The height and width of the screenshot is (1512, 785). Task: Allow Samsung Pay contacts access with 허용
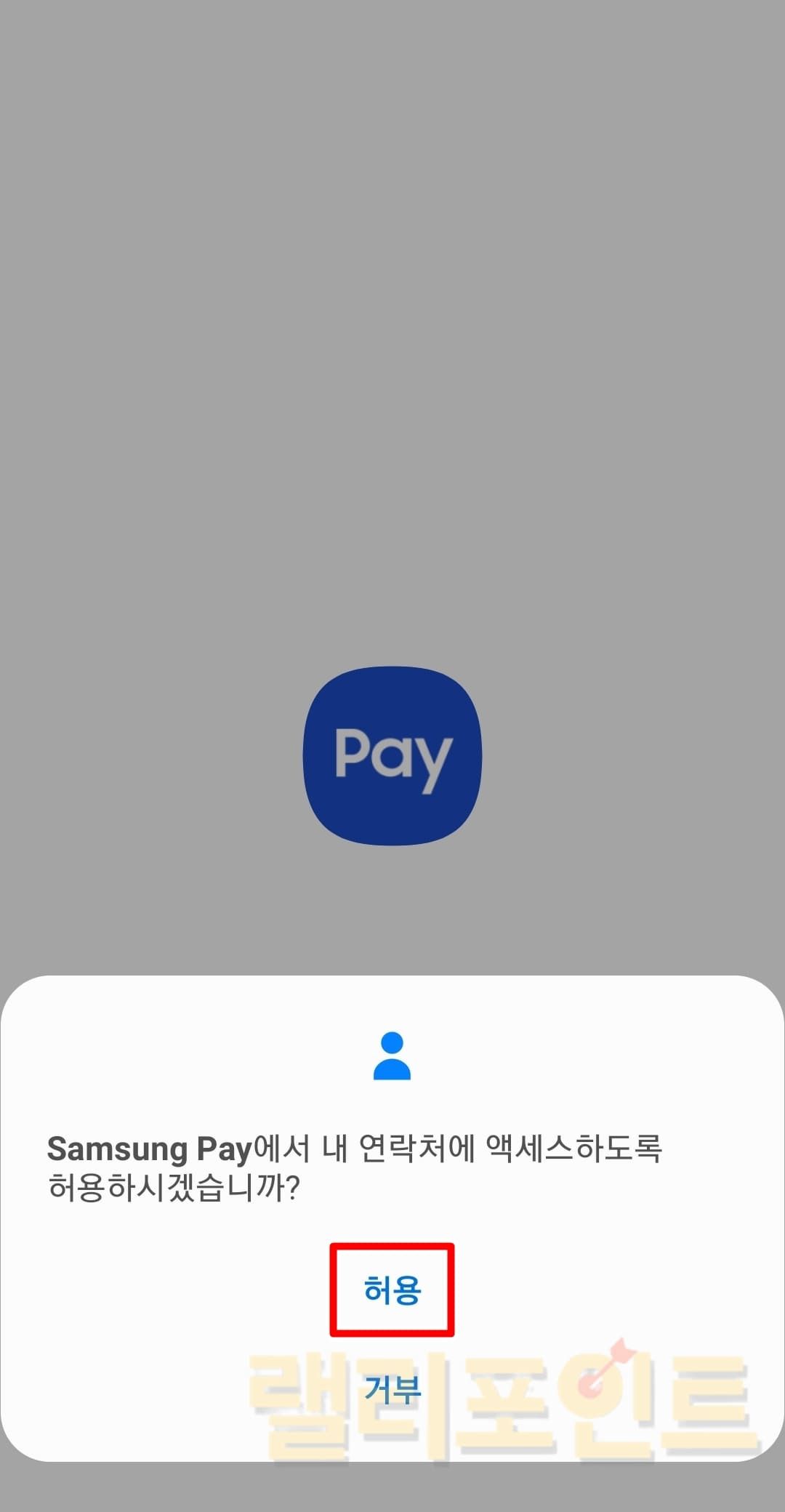(392, 1290)
